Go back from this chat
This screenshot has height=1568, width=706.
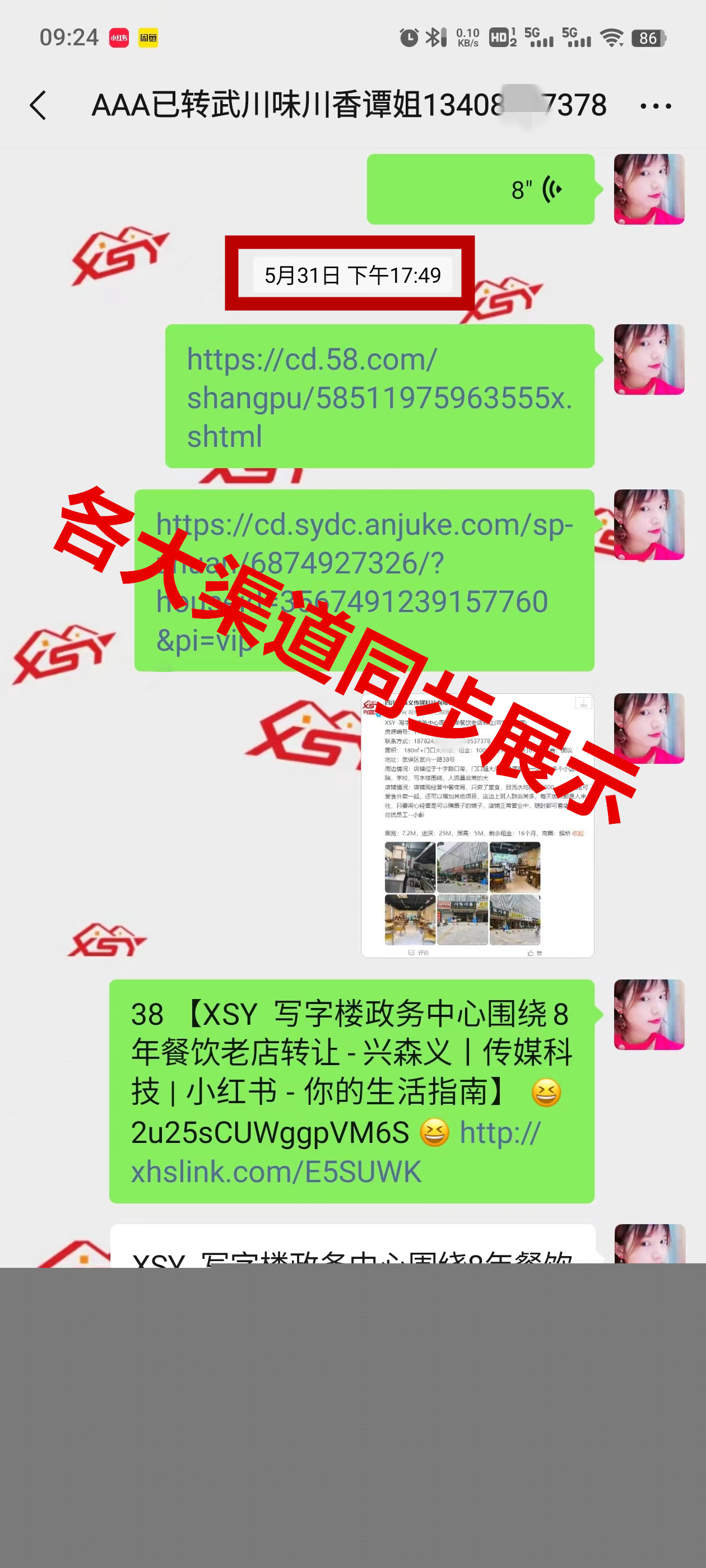point(38,105)
